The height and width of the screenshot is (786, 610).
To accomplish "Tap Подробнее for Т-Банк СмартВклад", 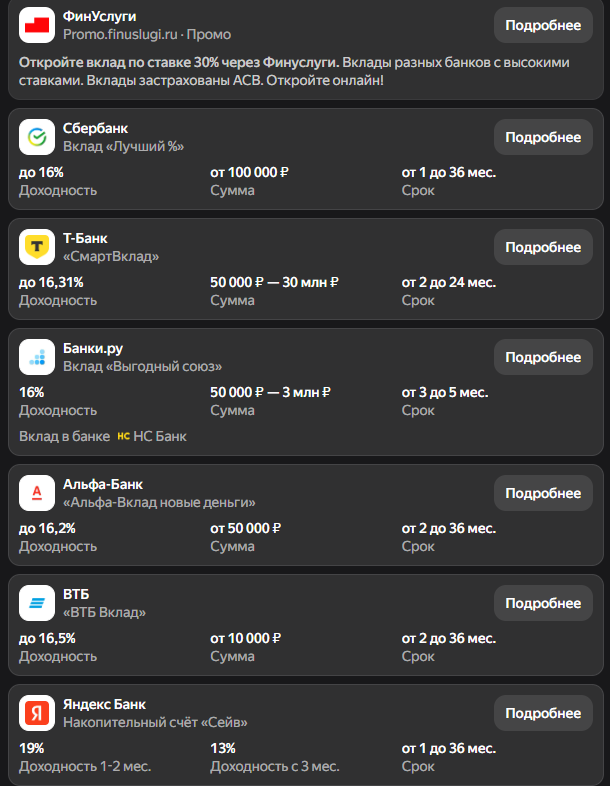I will pyautogui.click(x=543, y=247).
